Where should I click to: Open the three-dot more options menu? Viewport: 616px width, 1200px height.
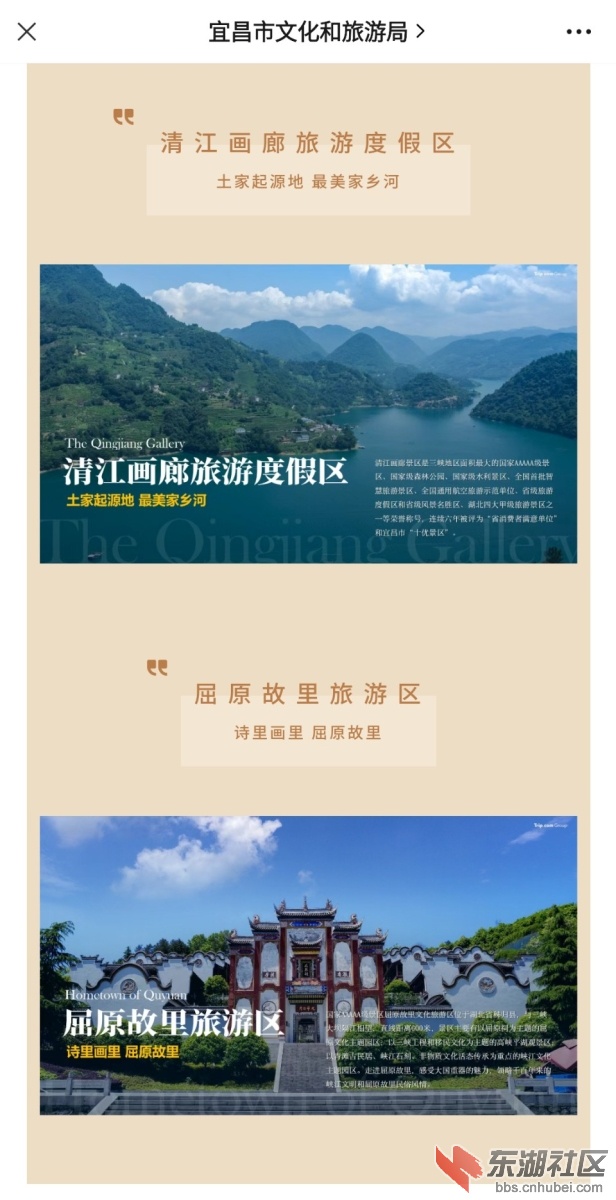point(578,32)
